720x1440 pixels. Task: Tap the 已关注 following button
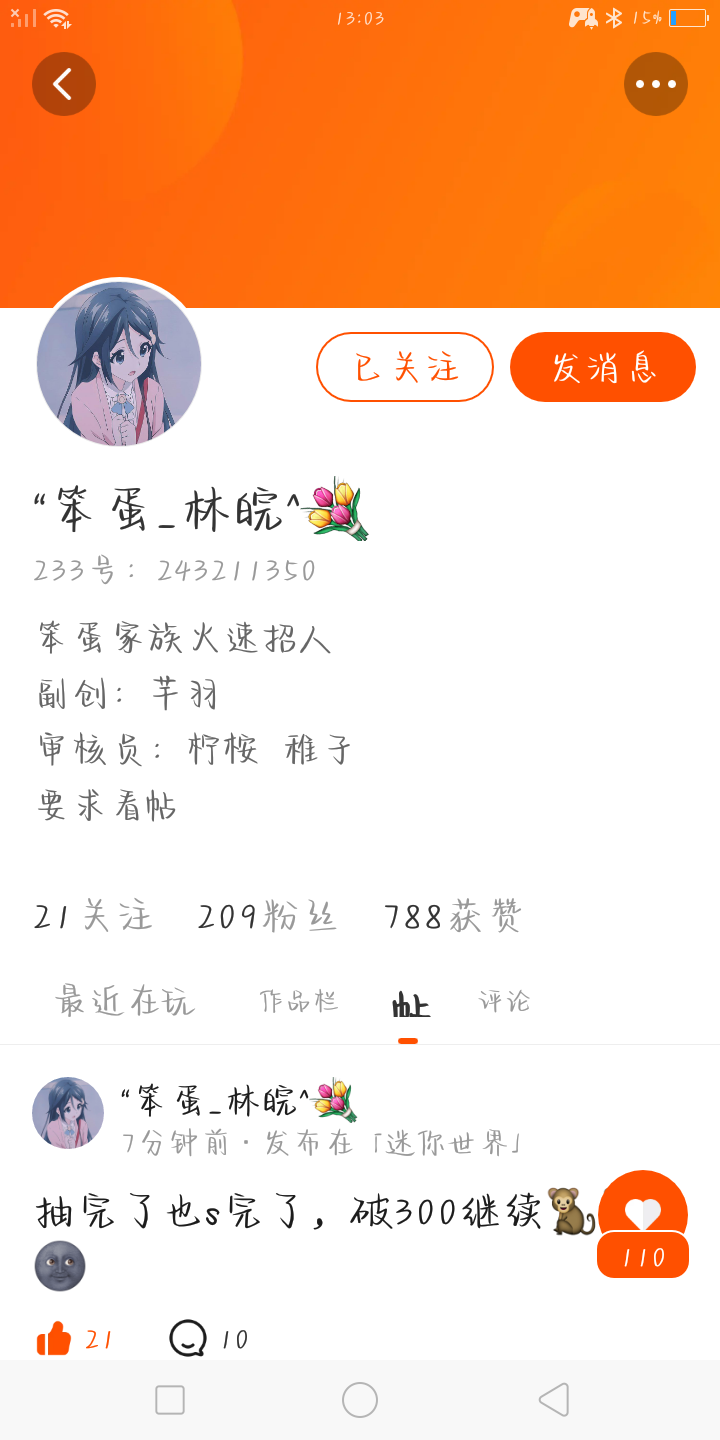405,367
